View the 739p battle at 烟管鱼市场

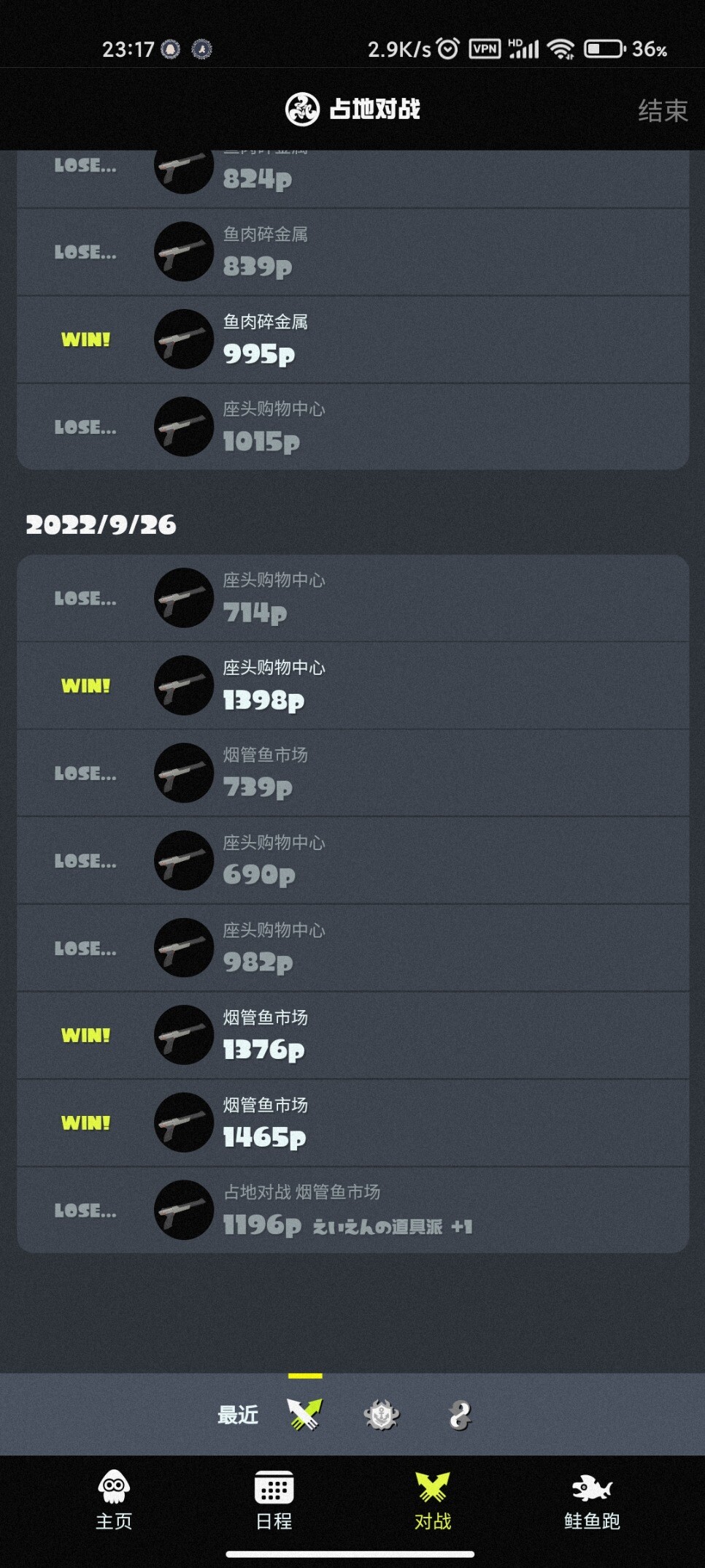coord(352,773)
